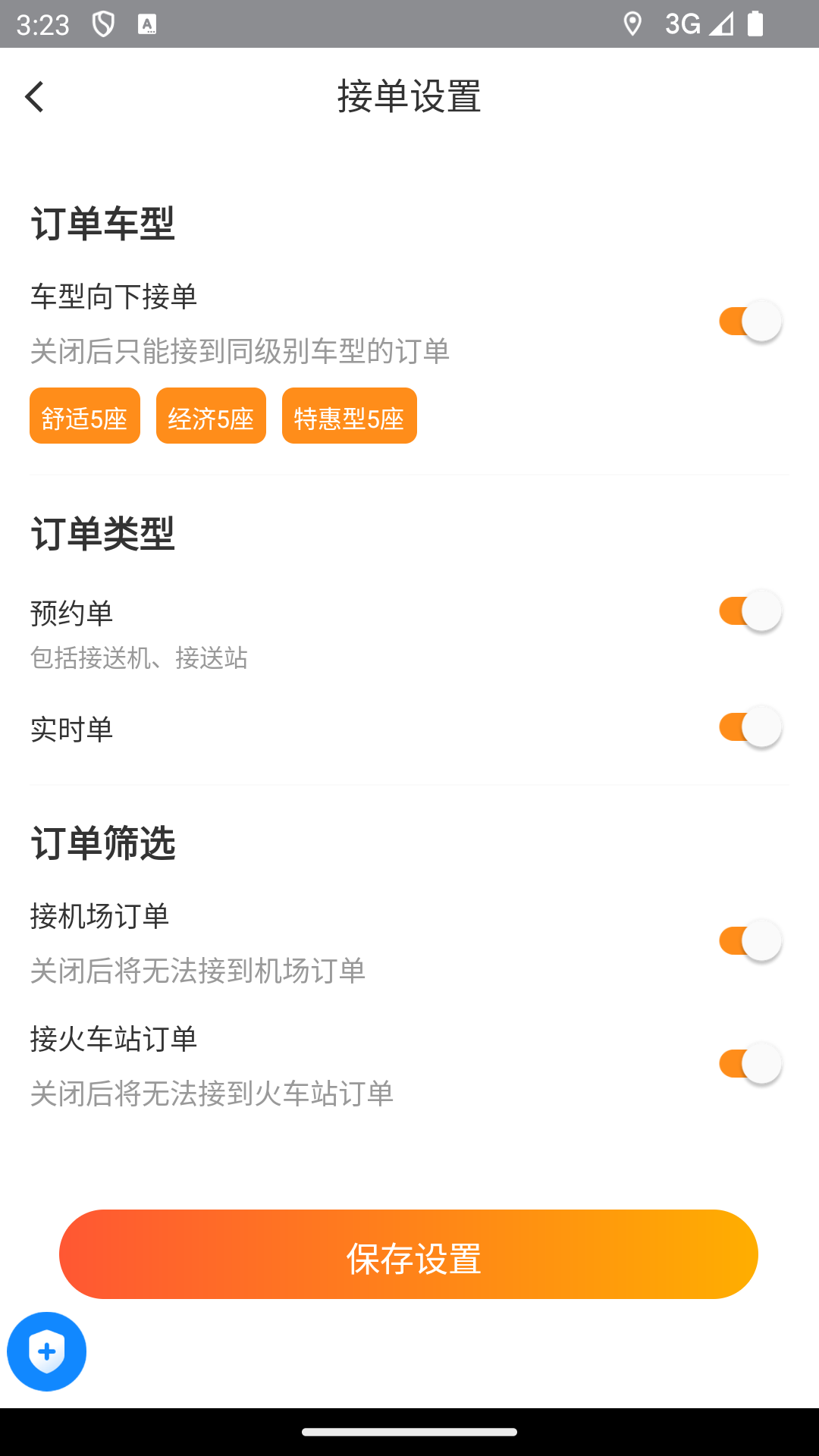The image size is (819, 1456).
Task: Click the location pin in the status bar
Action: click(x=634, y=25)
